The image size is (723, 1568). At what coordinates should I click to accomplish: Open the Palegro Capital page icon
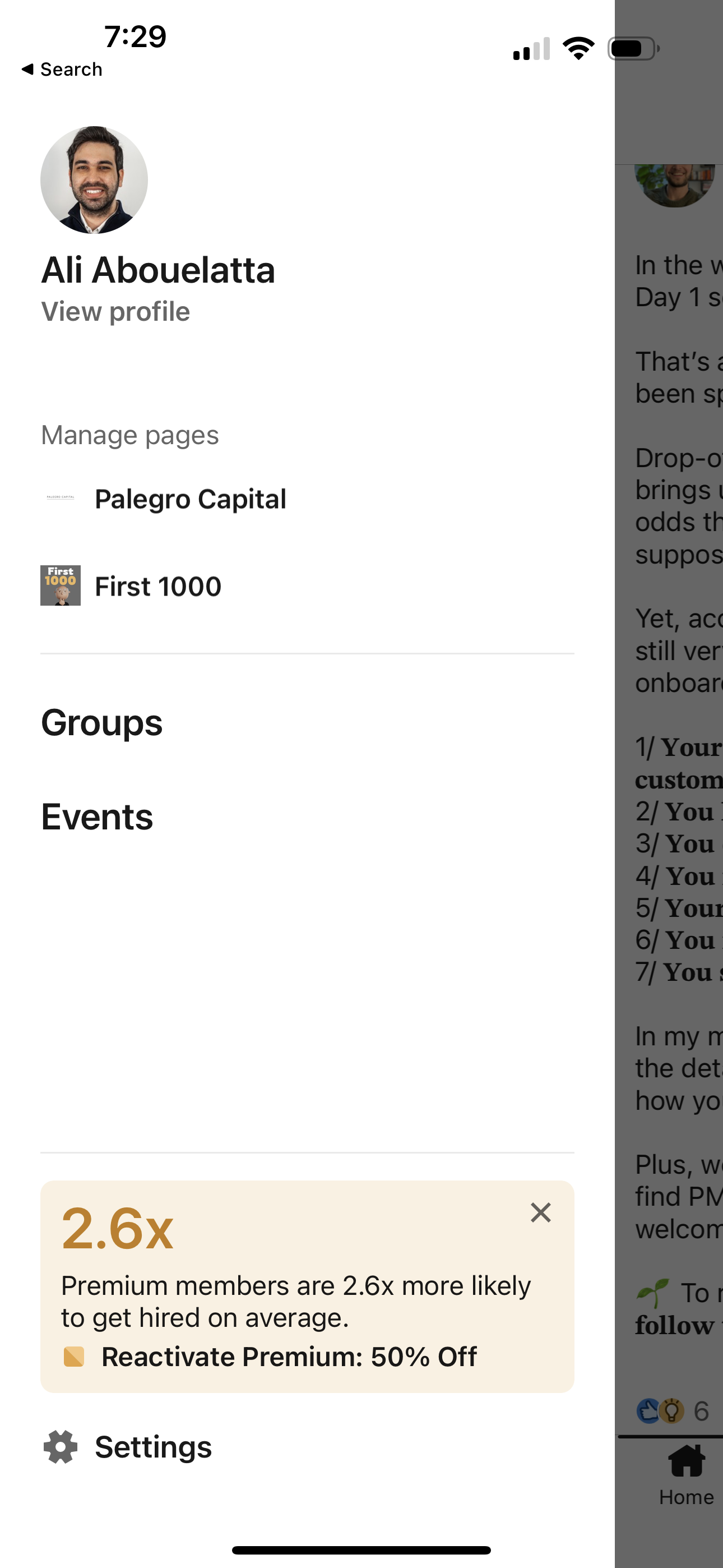[61, 499]
